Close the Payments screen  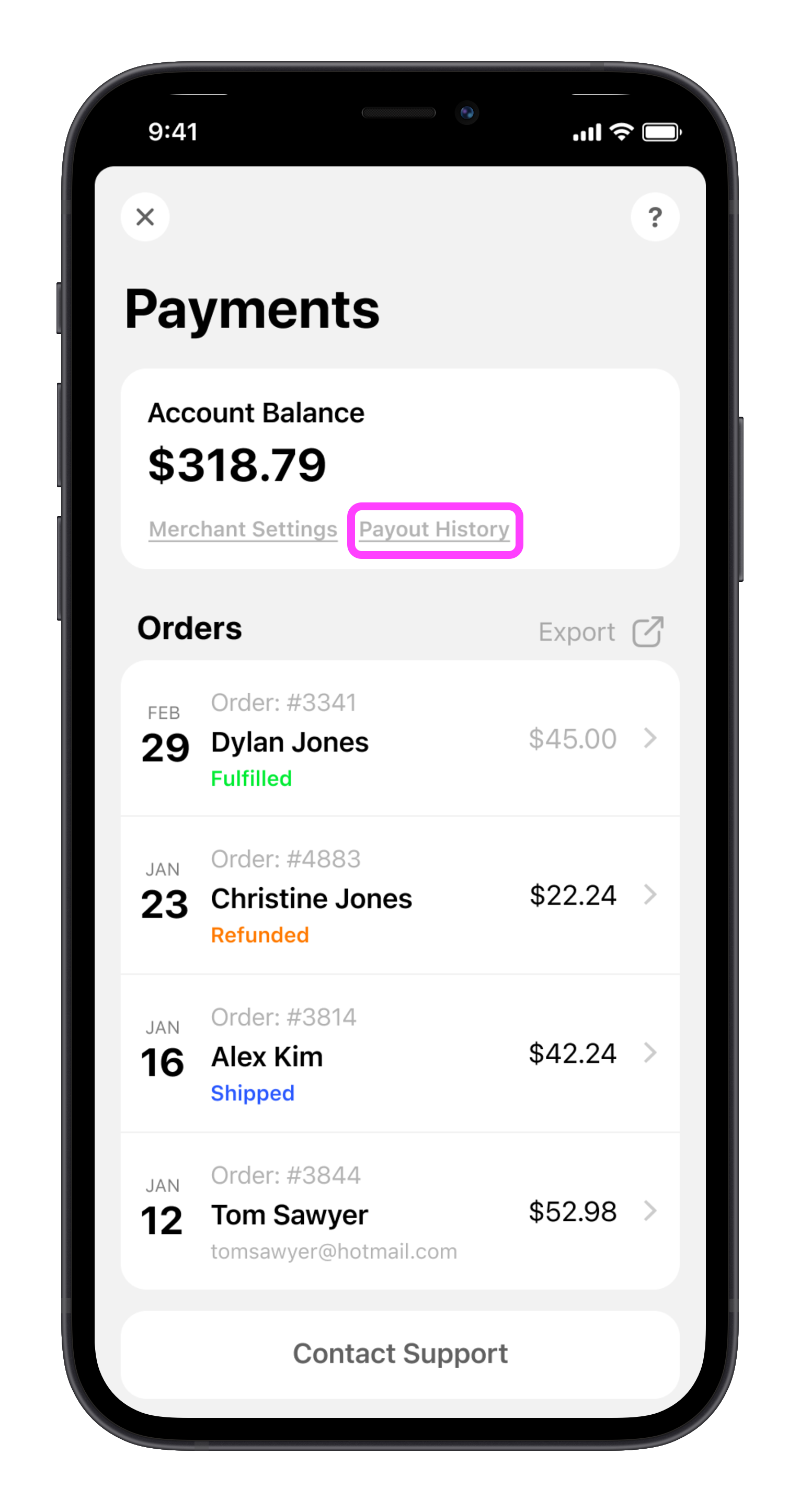145,216
